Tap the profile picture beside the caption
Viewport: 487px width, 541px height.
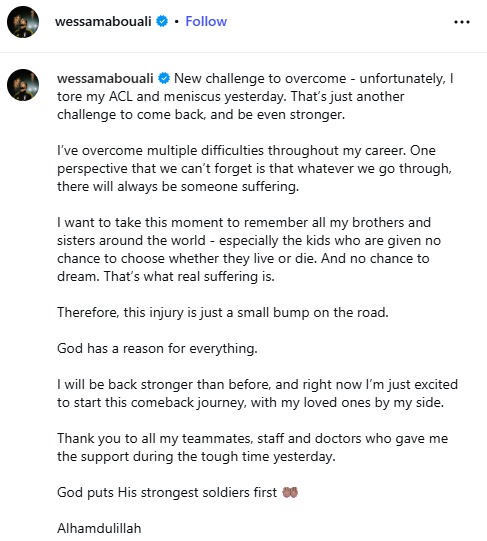tap(23, 85)
